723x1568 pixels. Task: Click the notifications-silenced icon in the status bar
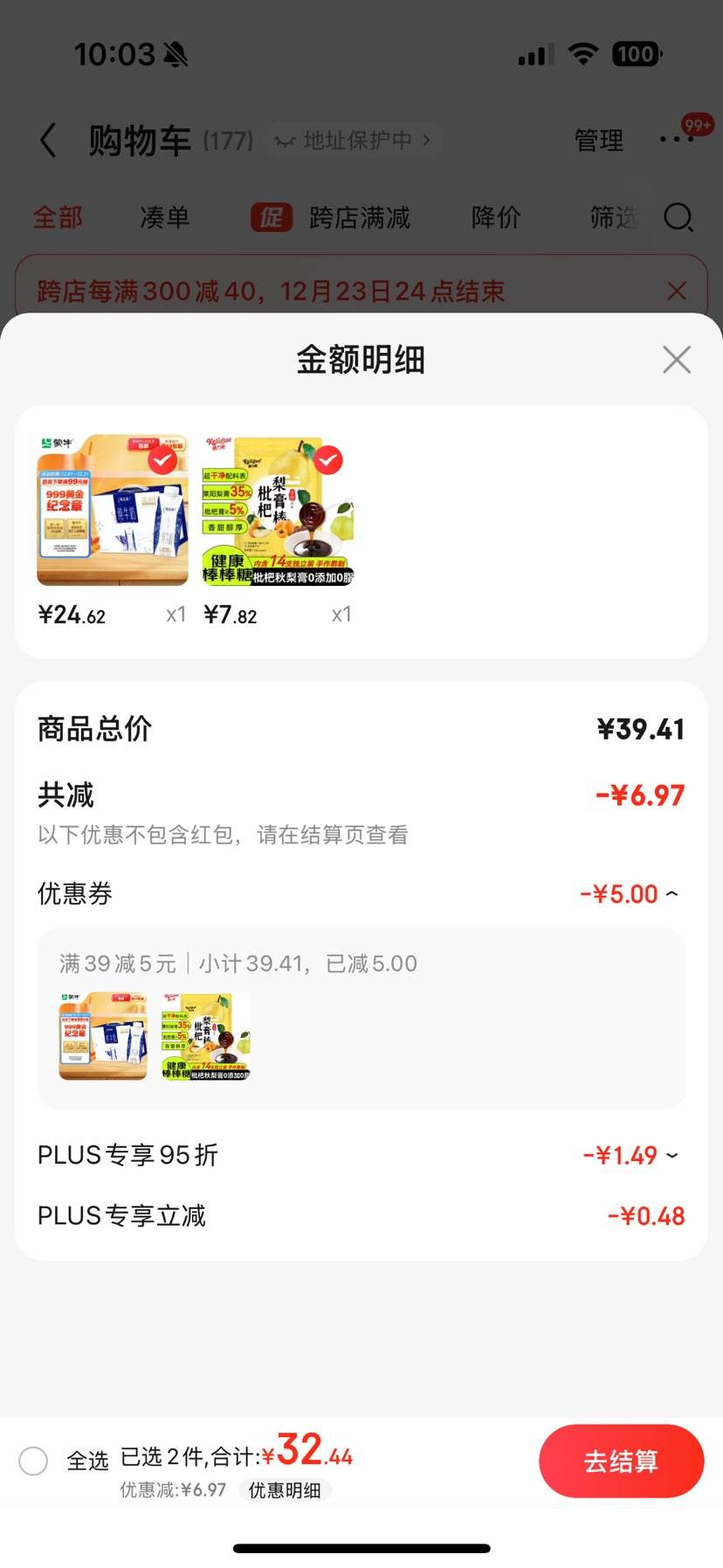coord(177,52)
